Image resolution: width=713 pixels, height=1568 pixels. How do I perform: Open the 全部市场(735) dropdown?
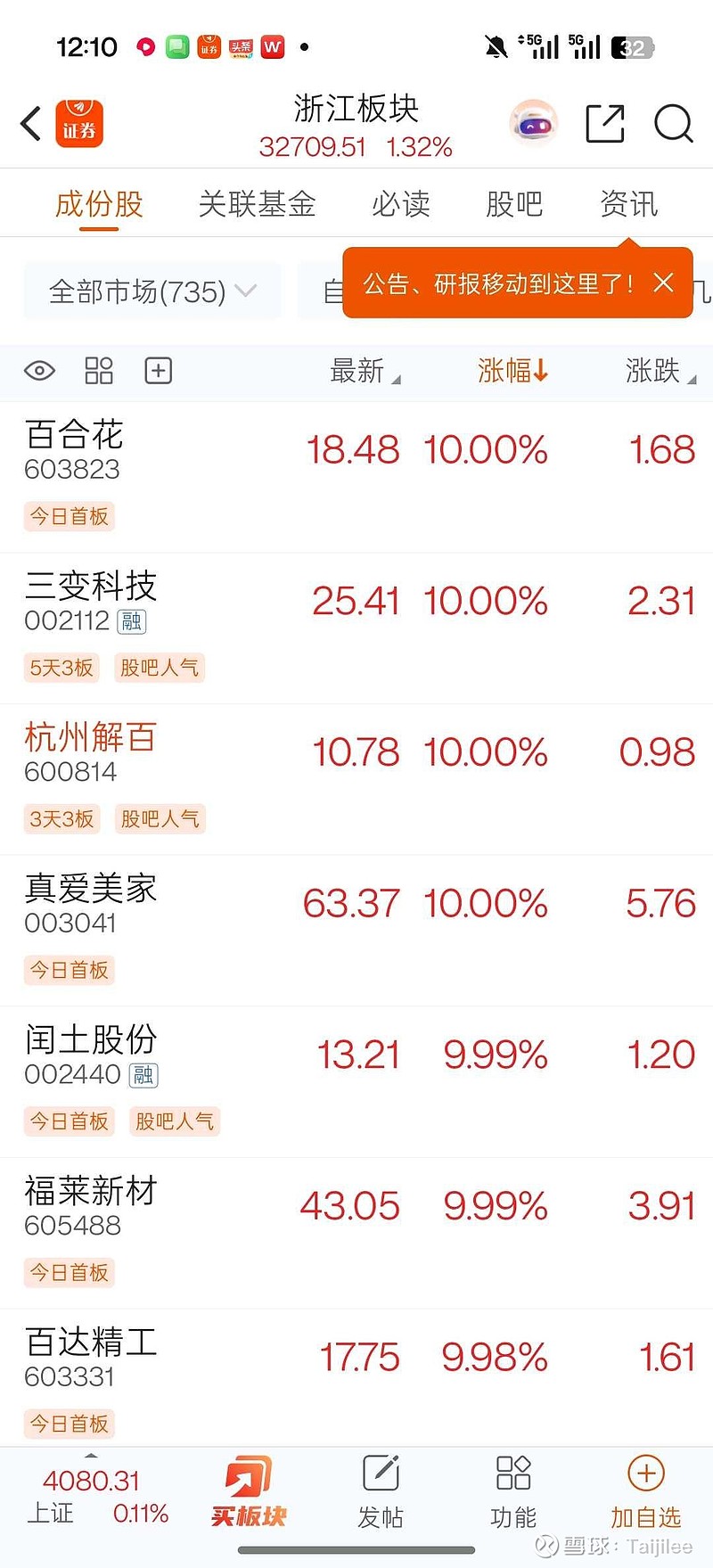152,291
